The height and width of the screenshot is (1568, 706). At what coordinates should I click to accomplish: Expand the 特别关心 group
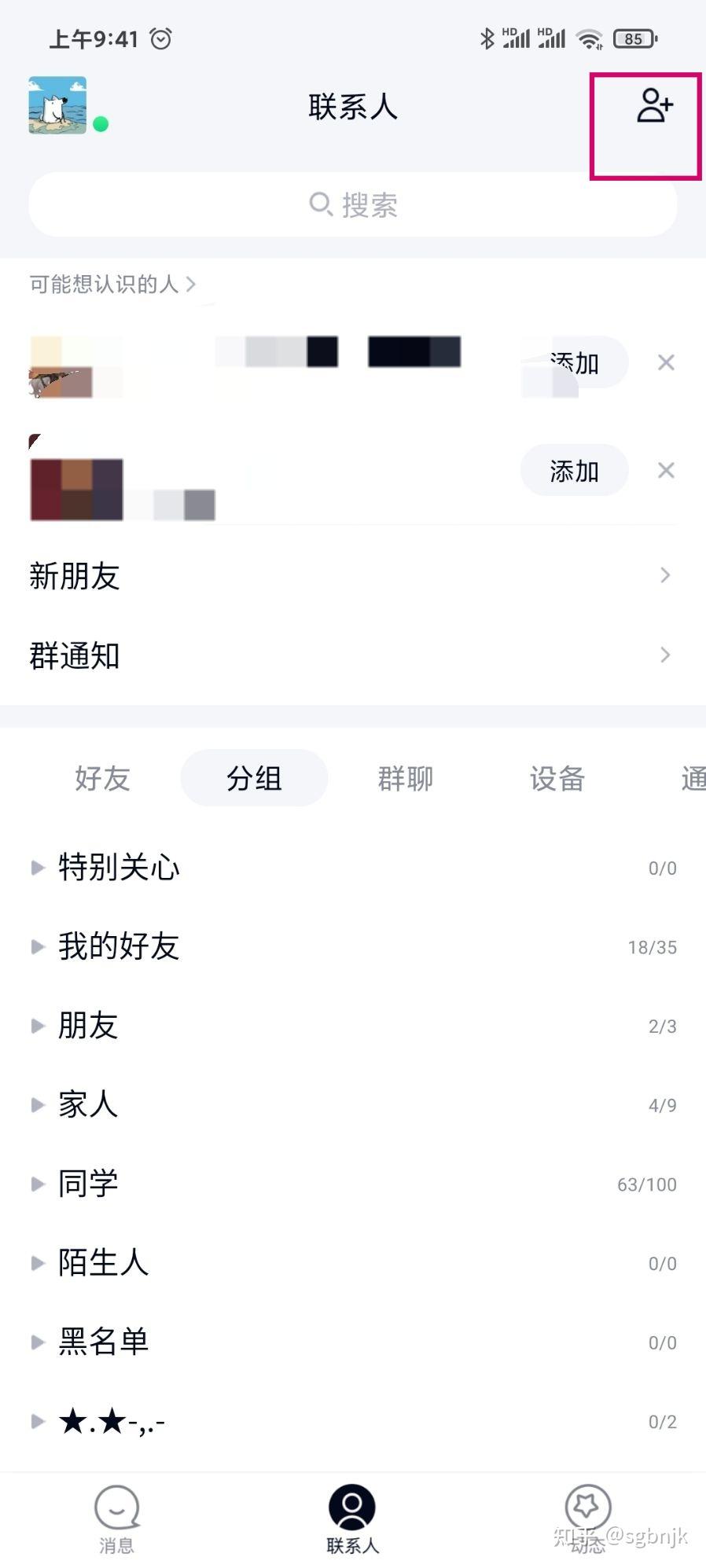pyautogui.click(x=353, y=868)
